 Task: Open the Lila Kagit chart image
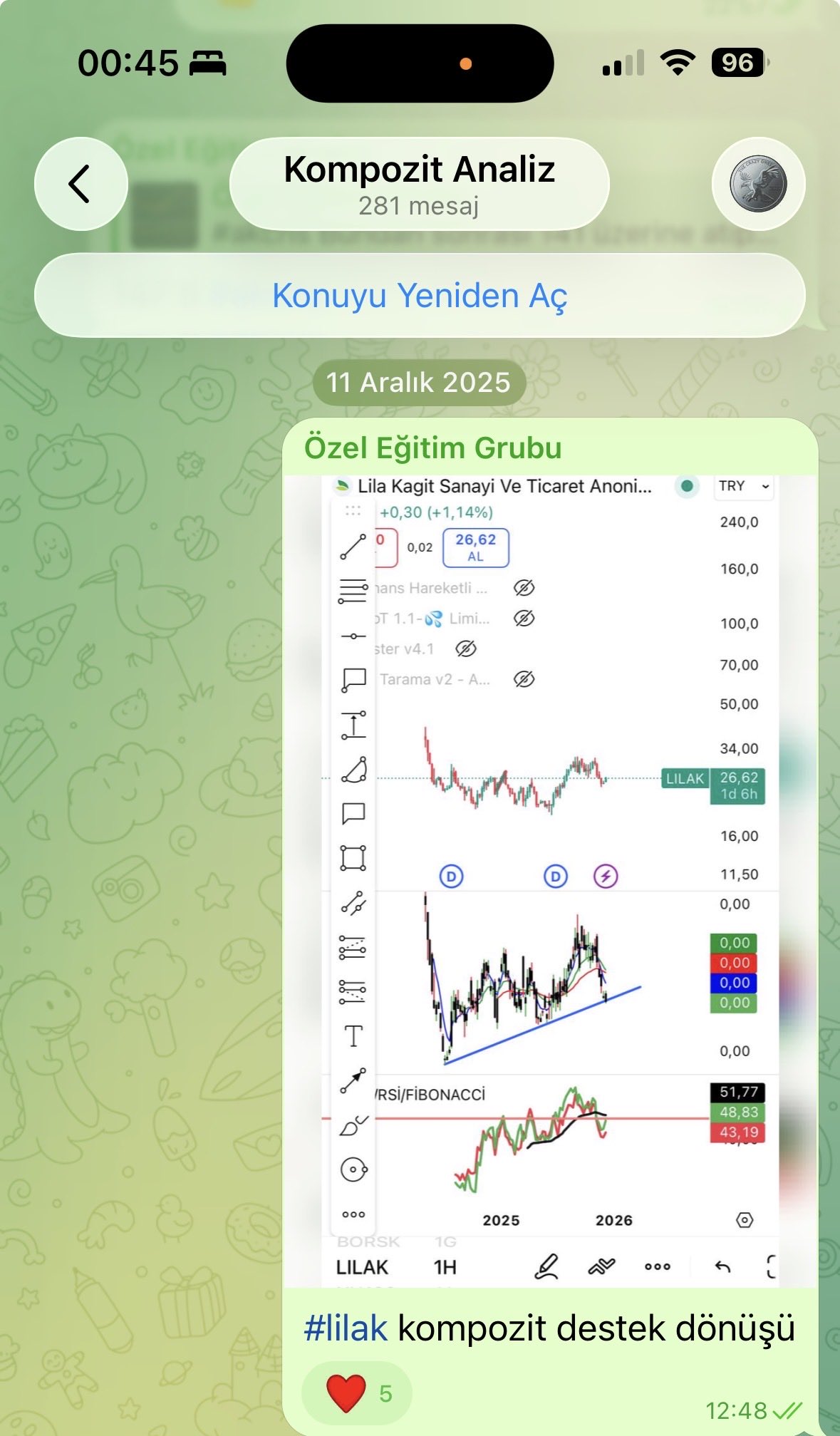pos(549,880)
